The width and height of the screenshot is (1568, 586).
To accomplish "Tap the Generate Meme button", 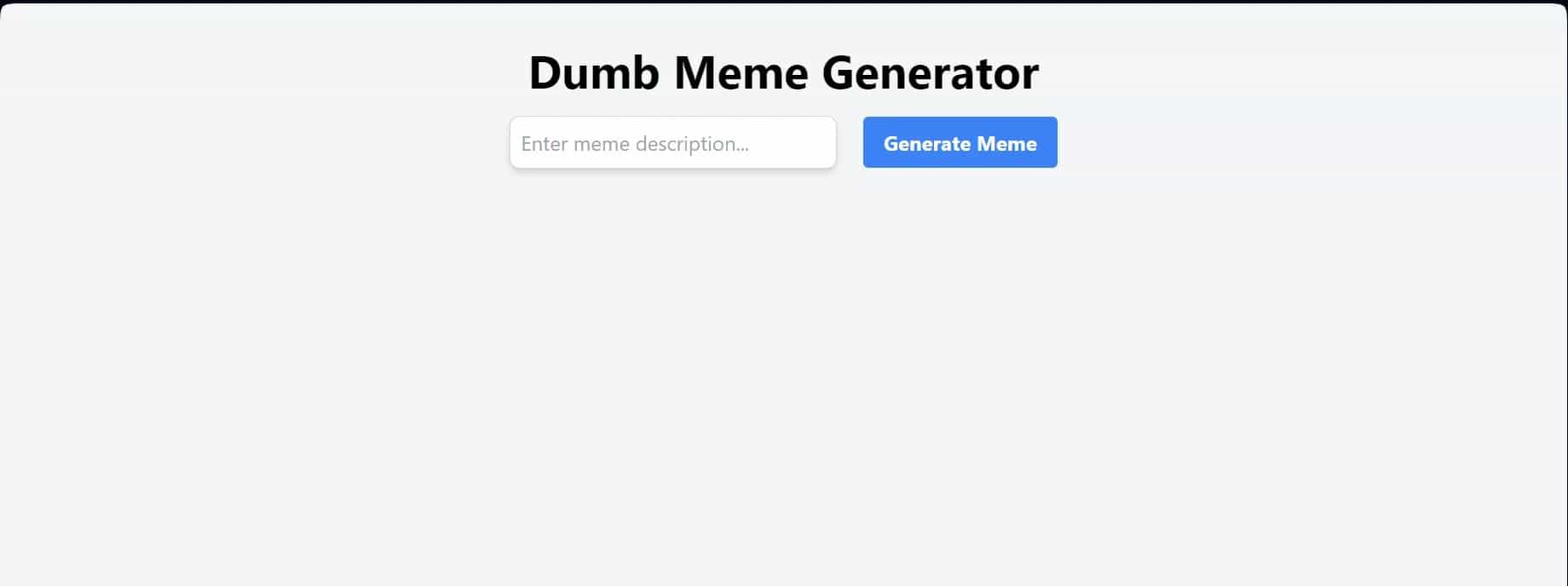I will 960,143.
